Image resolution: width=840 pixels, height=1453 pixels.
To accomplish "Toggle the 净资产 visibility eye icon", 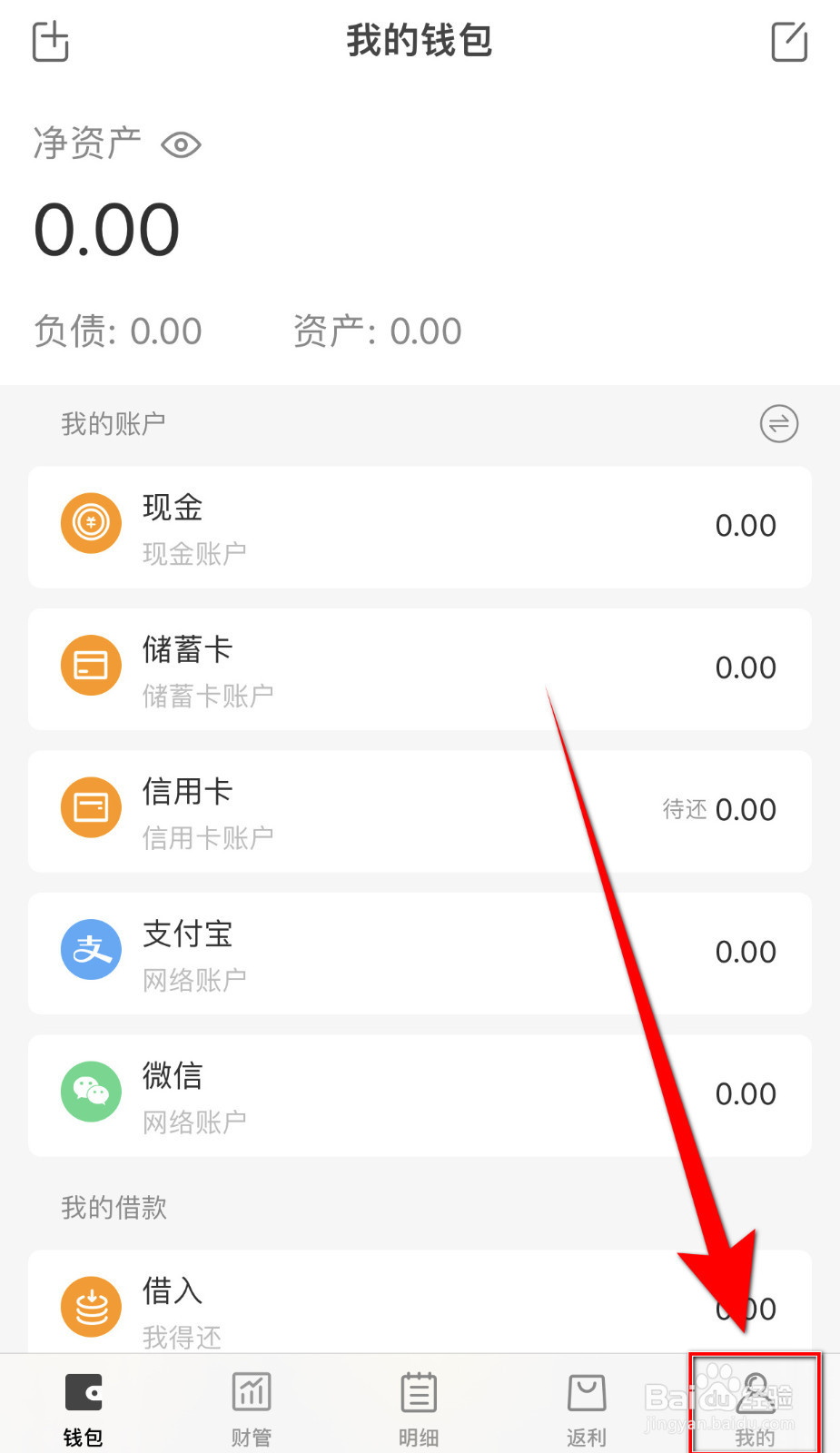I will (180, 144).
